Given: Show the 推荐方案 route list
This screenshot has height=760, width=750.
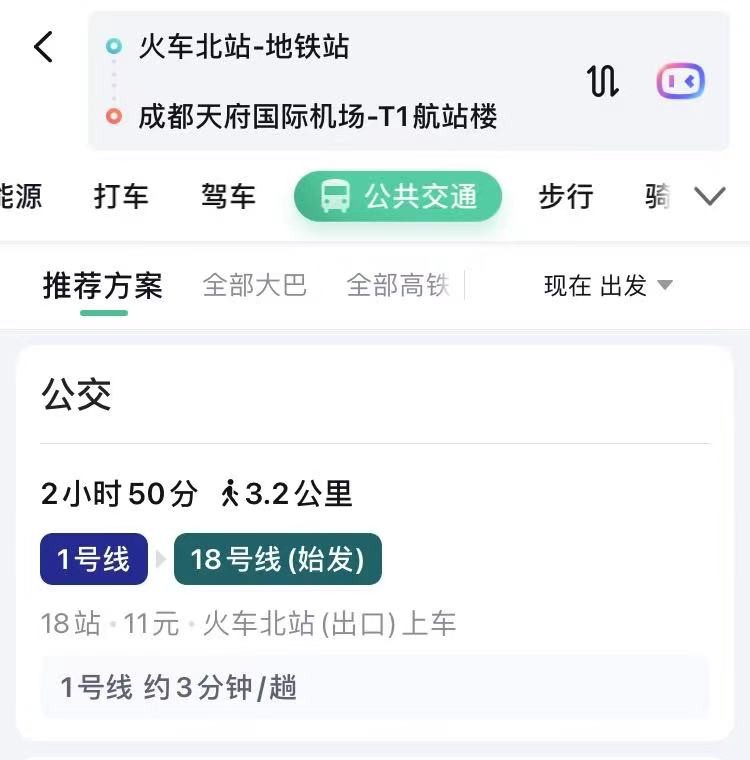Looking at the screenshot, I should coord(103,286).
